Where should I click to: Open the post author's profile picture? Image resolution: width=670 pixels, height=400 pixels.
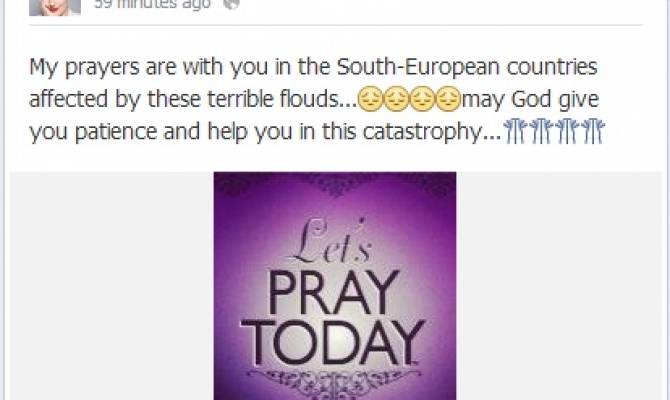pyautogui.click(x=56, y=6)
